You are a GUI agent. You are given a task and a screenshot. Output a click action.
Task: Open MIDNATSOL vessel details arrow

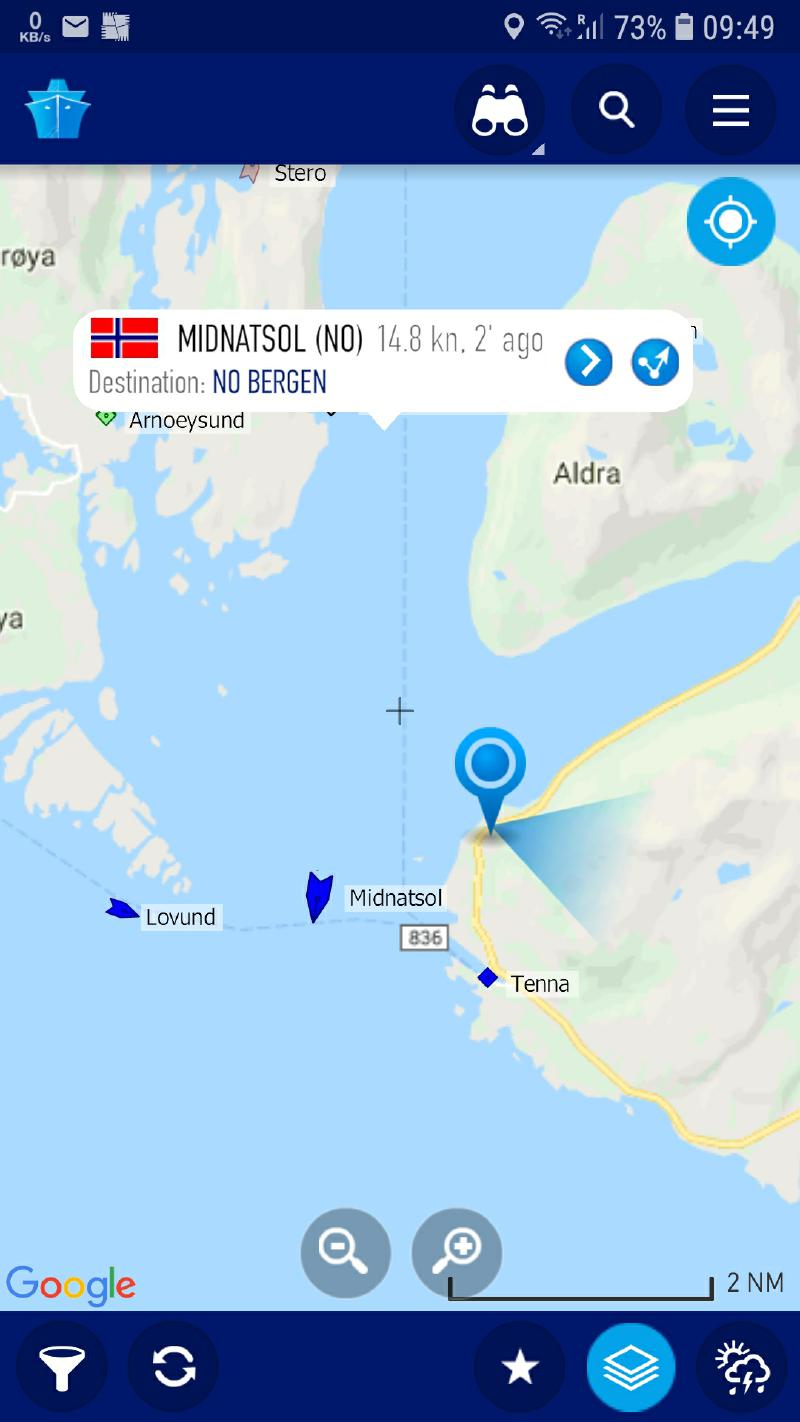point(589,362)
